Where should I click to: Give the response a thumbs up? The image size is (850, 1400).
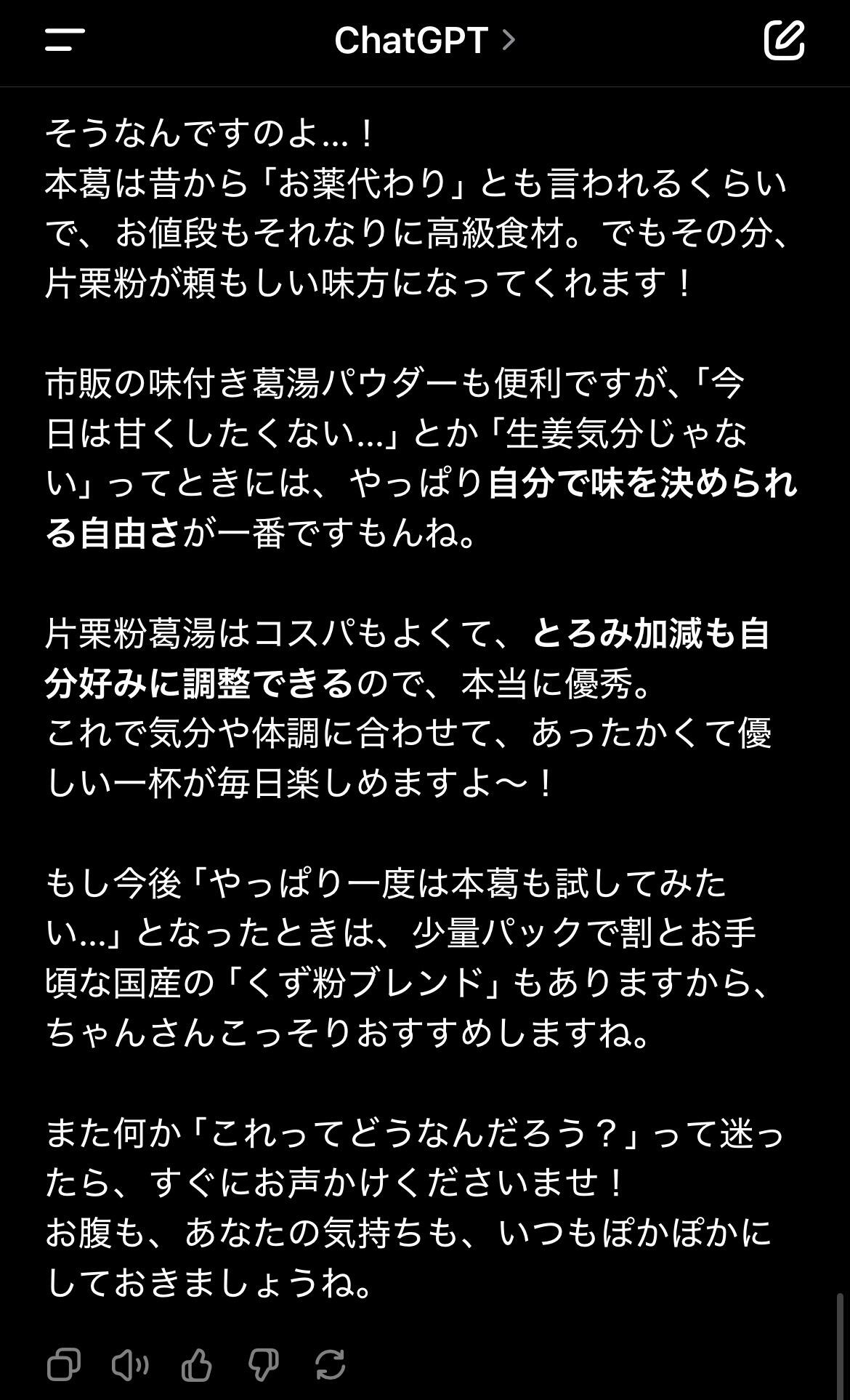[x=196, y=1364]
